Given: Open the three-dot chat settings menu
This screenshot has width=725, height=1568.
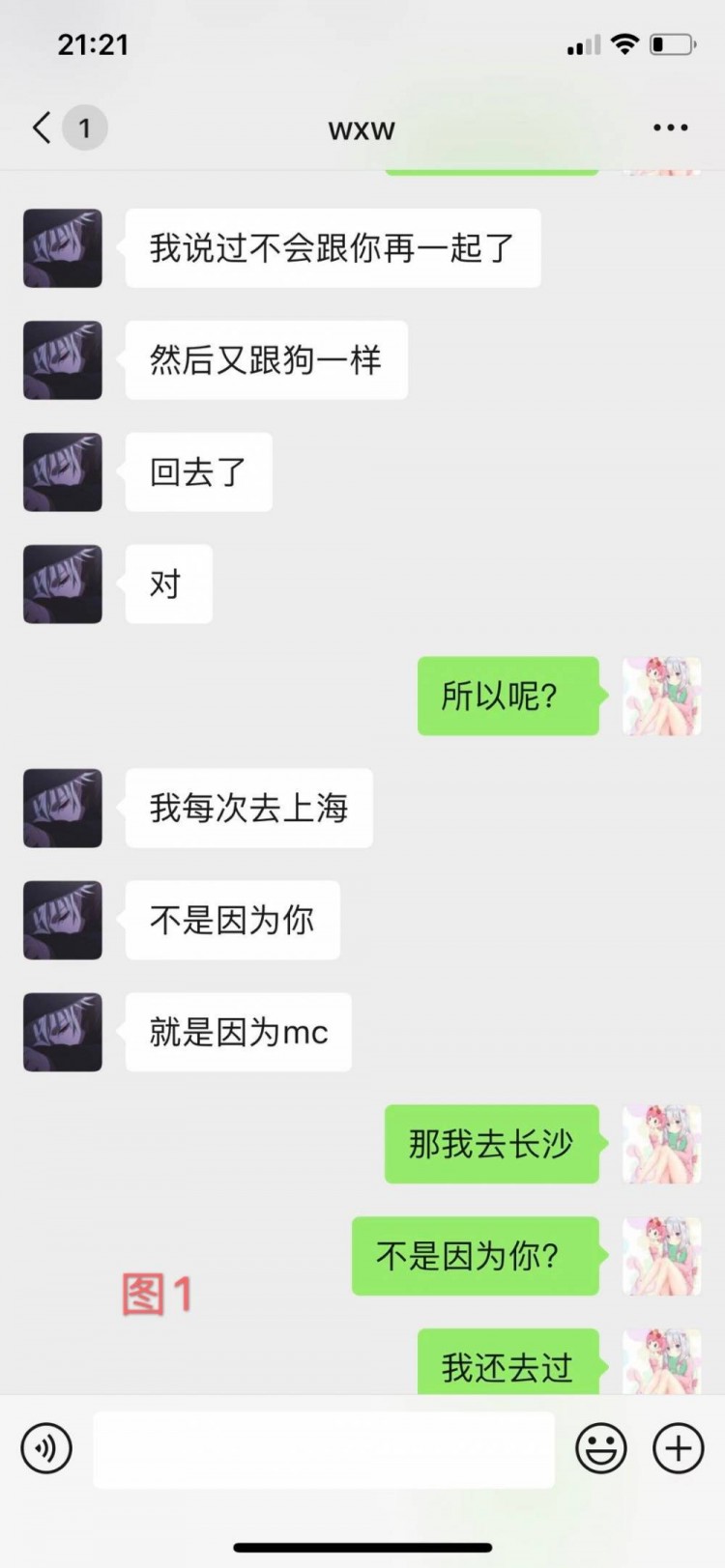Looking at the screenshot, I should tap(672, 127).
